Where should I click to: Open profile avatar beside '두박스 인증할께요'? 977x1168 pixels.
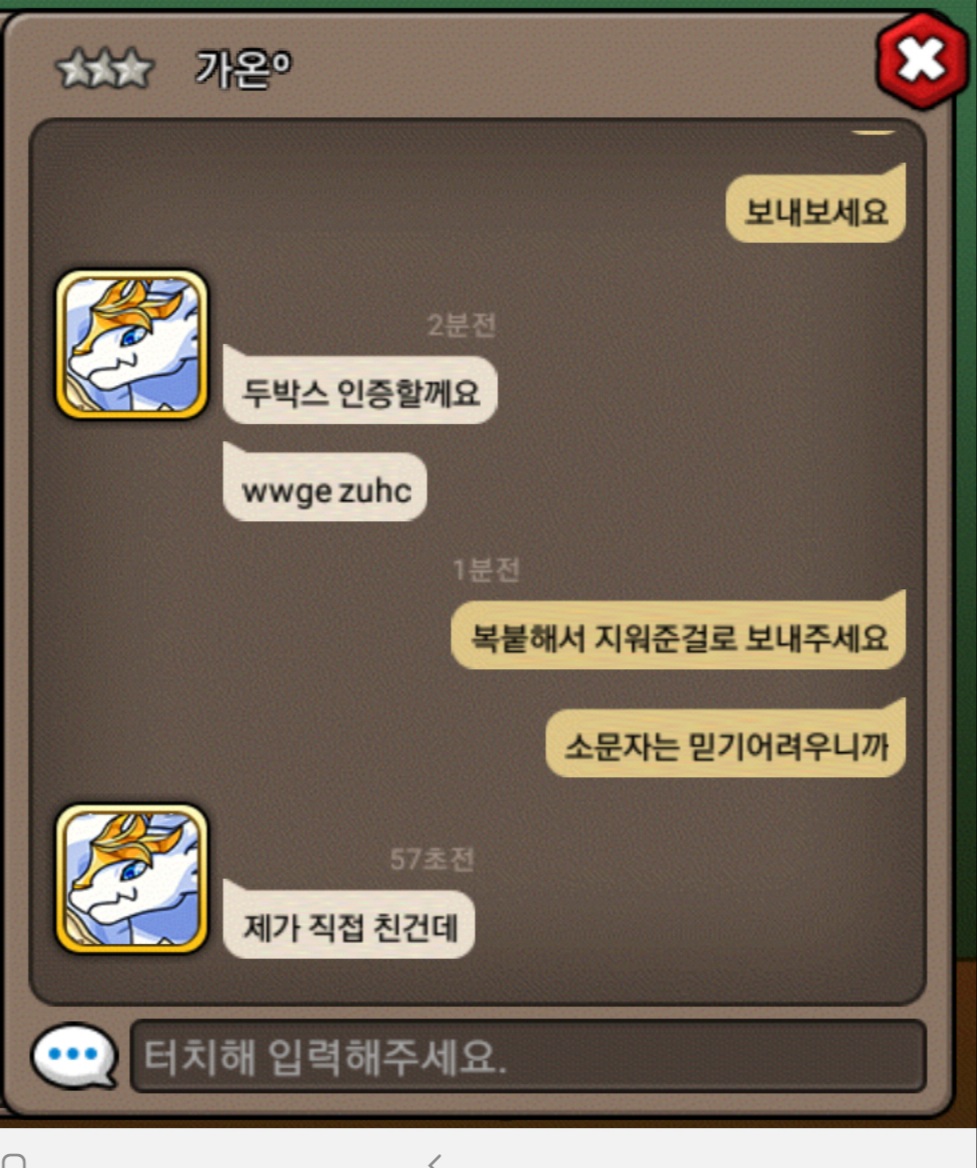pos(131,343)
